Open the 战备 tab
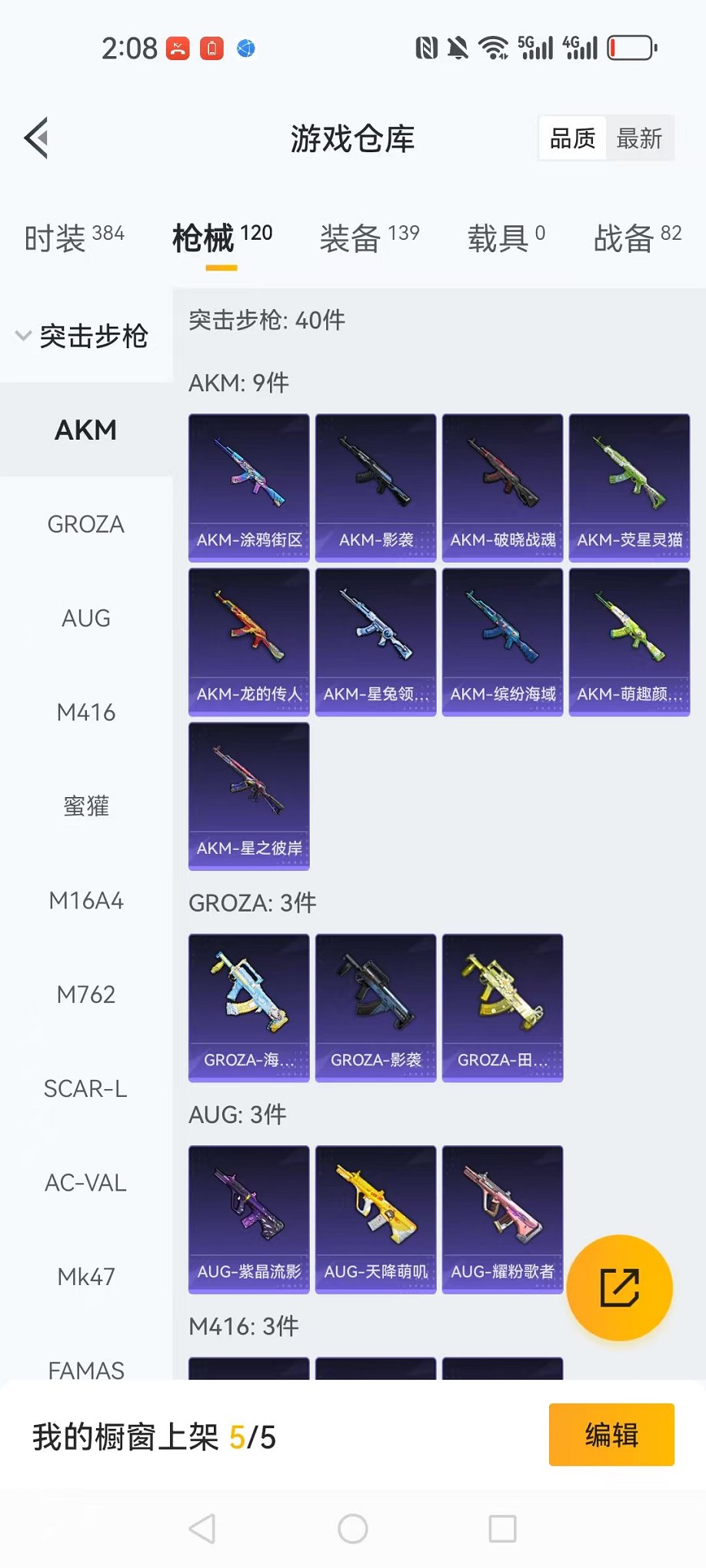 [x=637, y=238]
